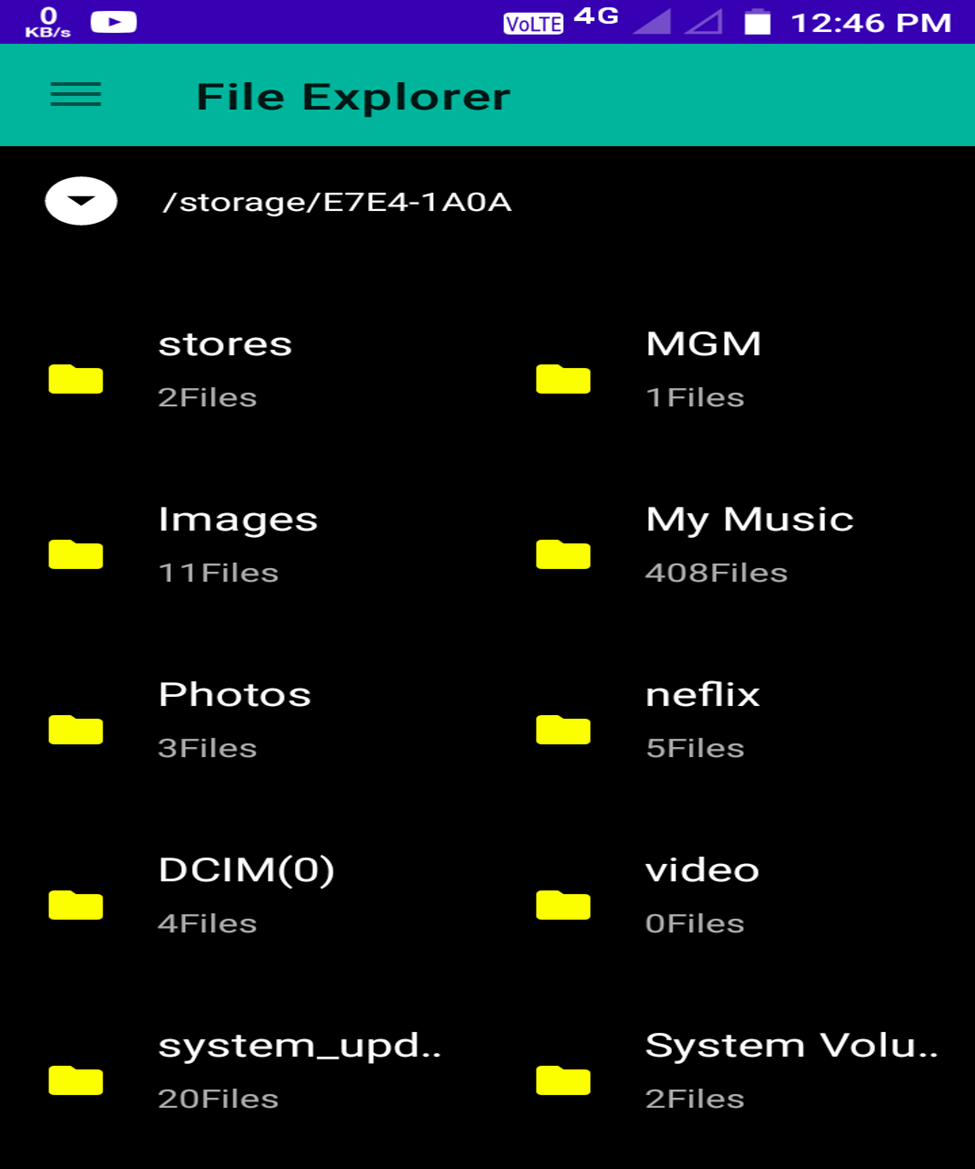Collapse the /storage/E7E4-1A0A path selector
Screen dimensions: 975x1169
(80, 200)
